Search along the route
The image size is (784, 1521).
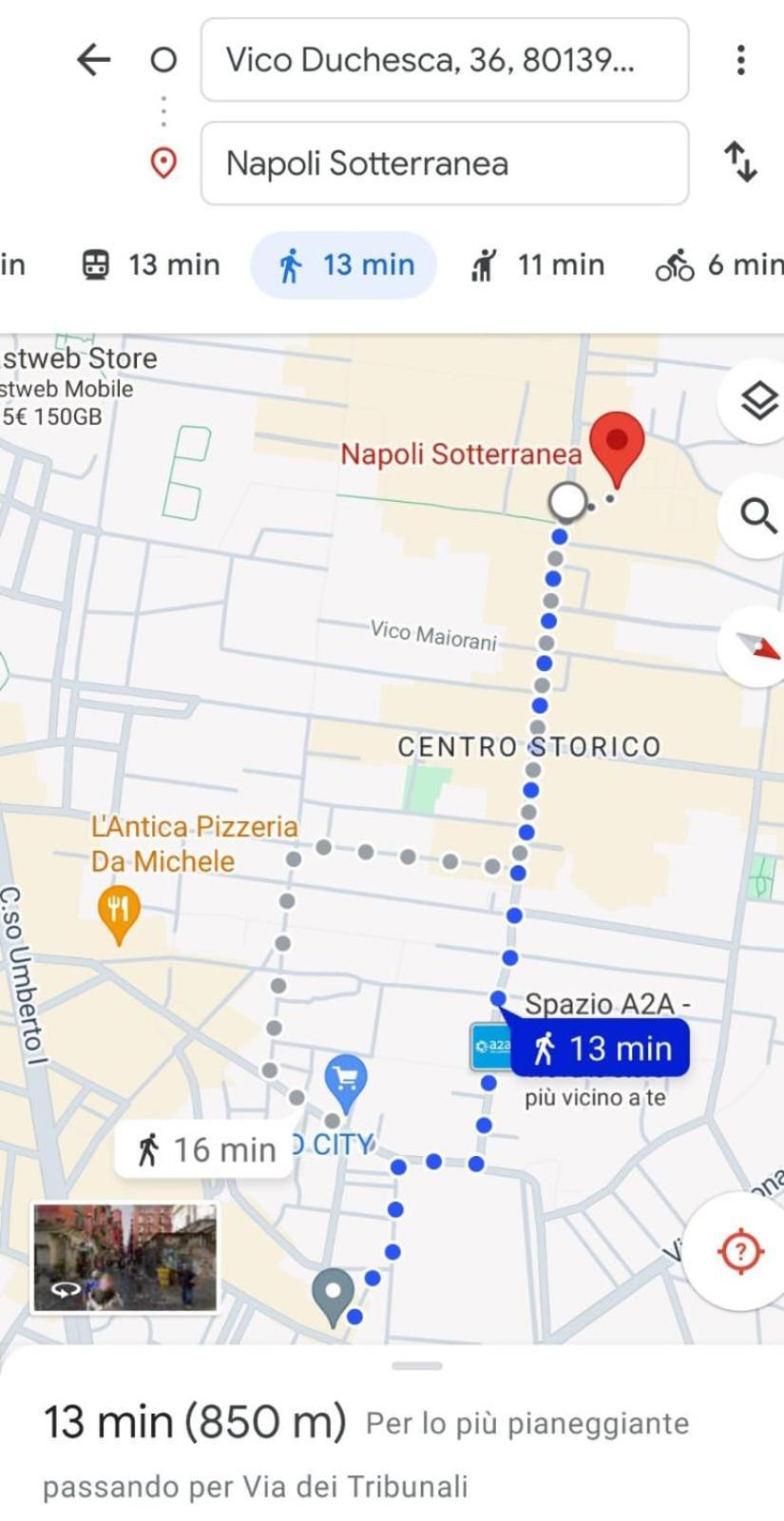pyautogui.click(x=757, y=516)
